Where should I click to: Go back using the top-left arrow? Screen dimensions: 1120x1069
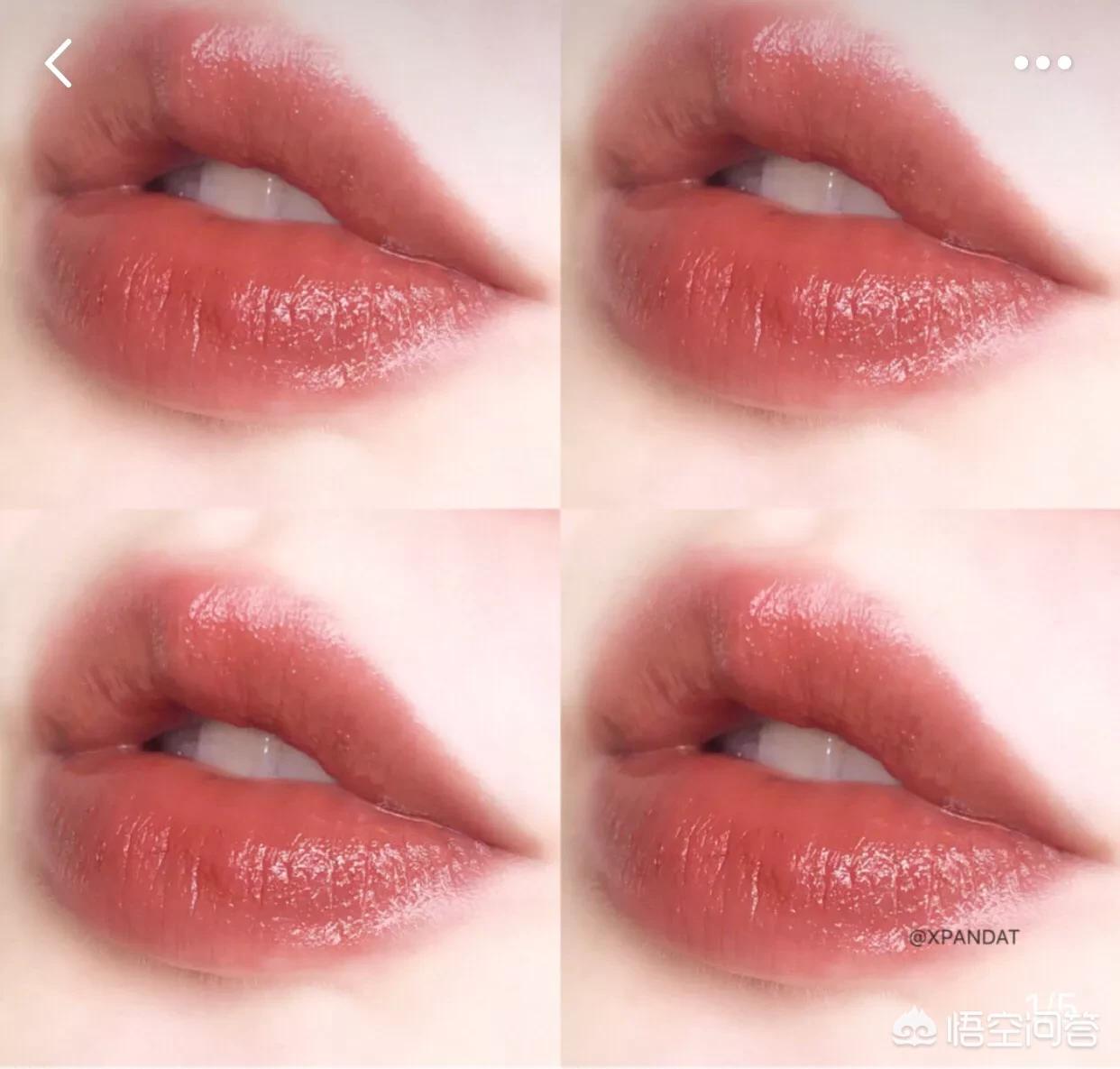tap(59, 64)
